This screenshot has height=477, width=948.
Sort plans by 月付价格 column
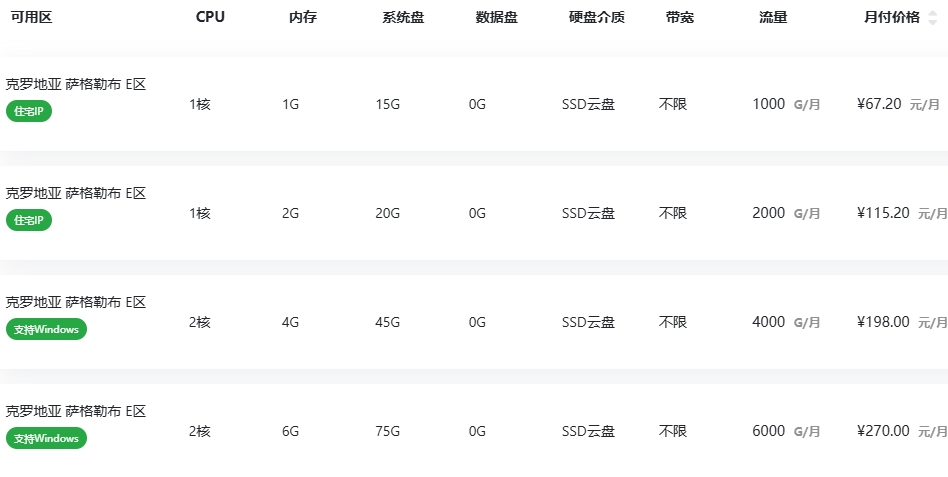pos(932,18)
